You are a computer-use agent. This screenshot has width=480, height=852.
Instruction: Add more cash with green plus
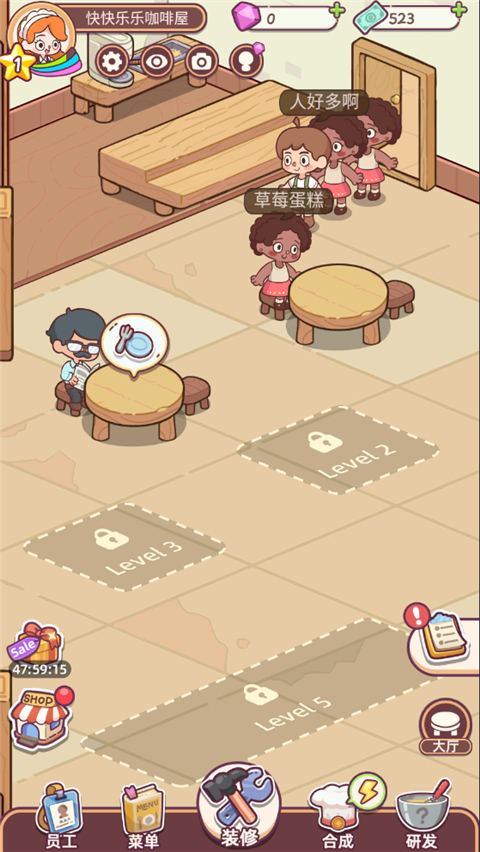point(459,10)
